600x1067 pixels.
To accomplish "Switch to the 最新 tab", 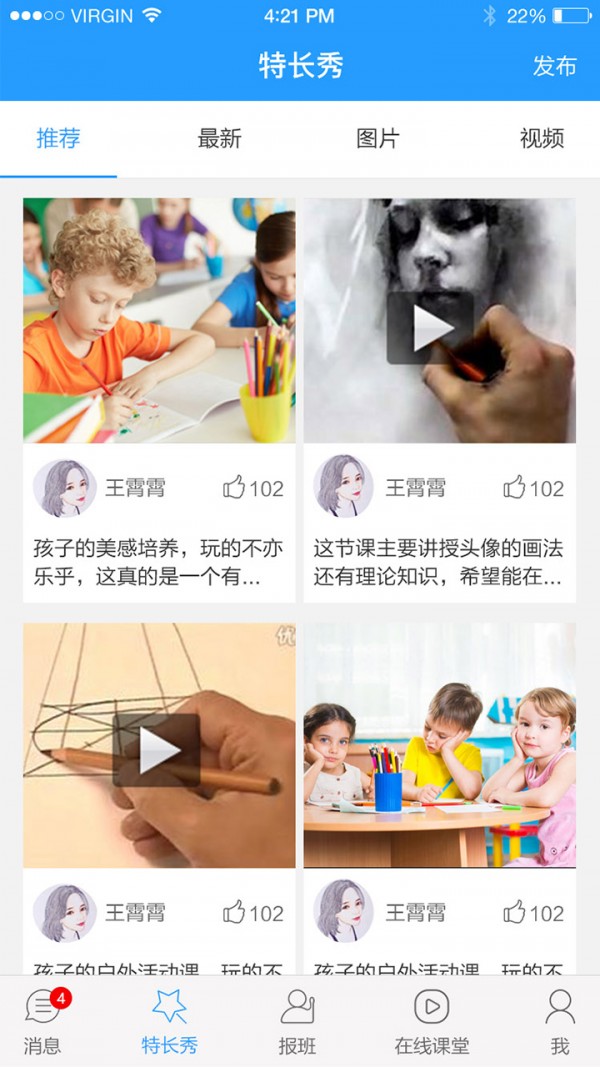I will click(219, 139).
